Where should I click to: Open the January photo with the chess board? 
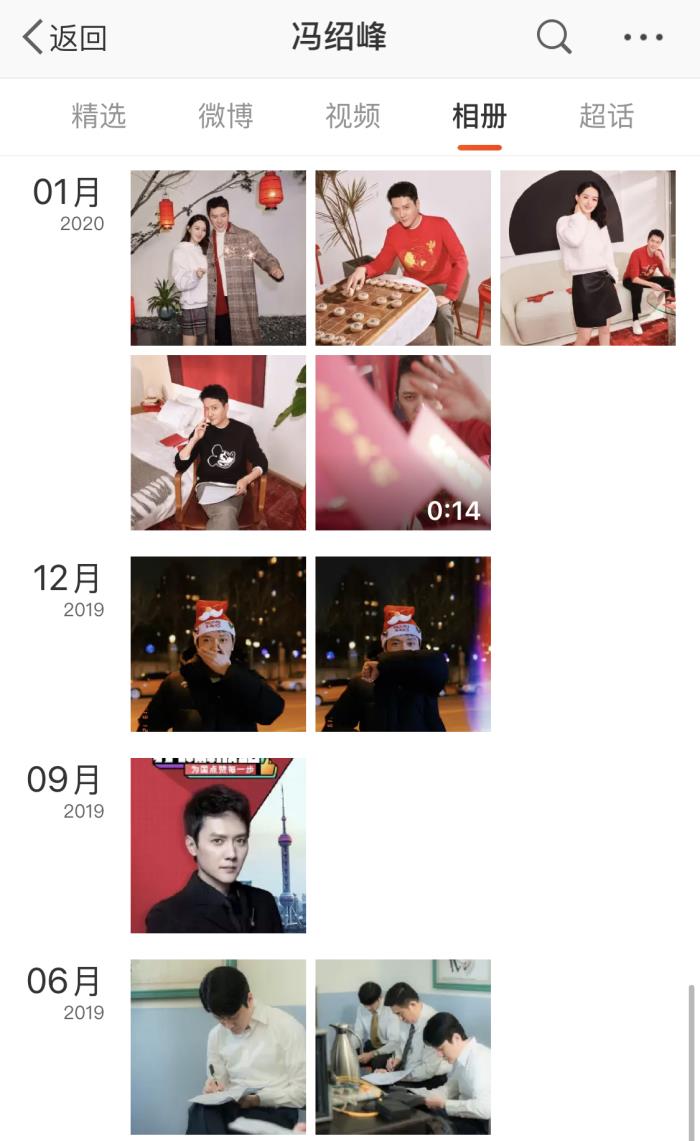point(403,258)
